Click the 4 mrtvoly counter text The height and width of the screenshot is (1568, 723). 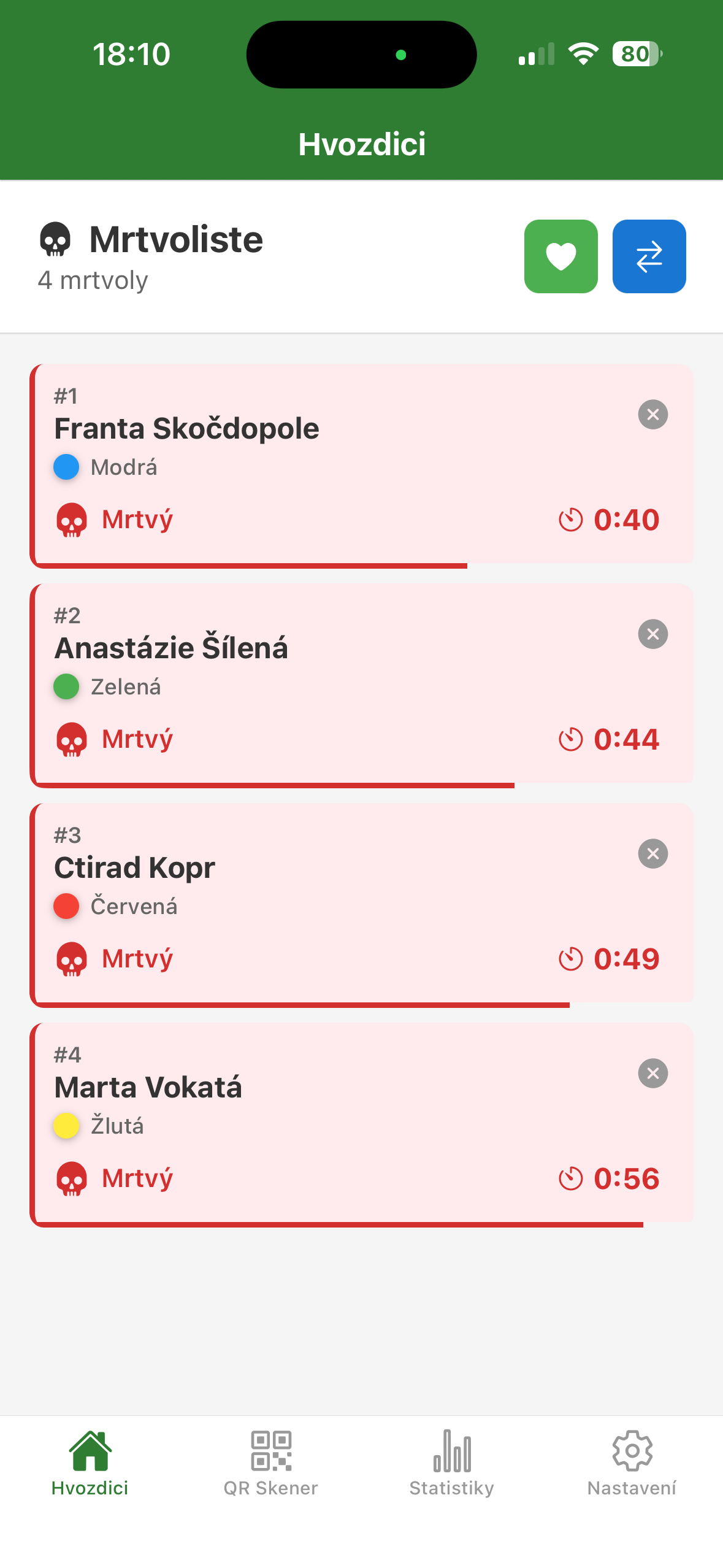click(93, 280)
